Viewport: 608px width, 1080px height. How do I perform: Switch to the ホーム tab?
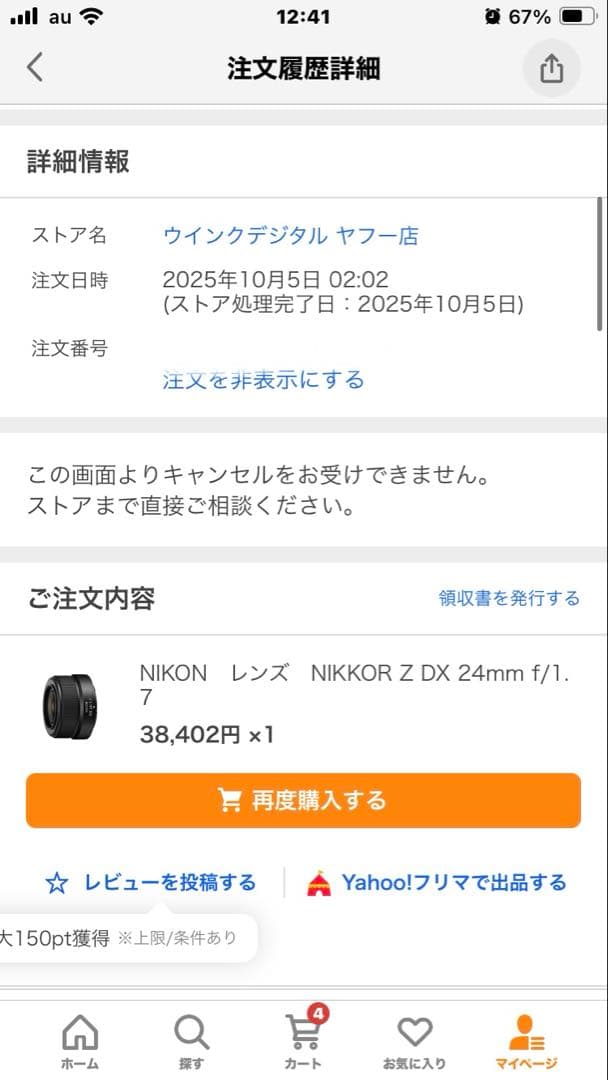(x=80, y=1040)
